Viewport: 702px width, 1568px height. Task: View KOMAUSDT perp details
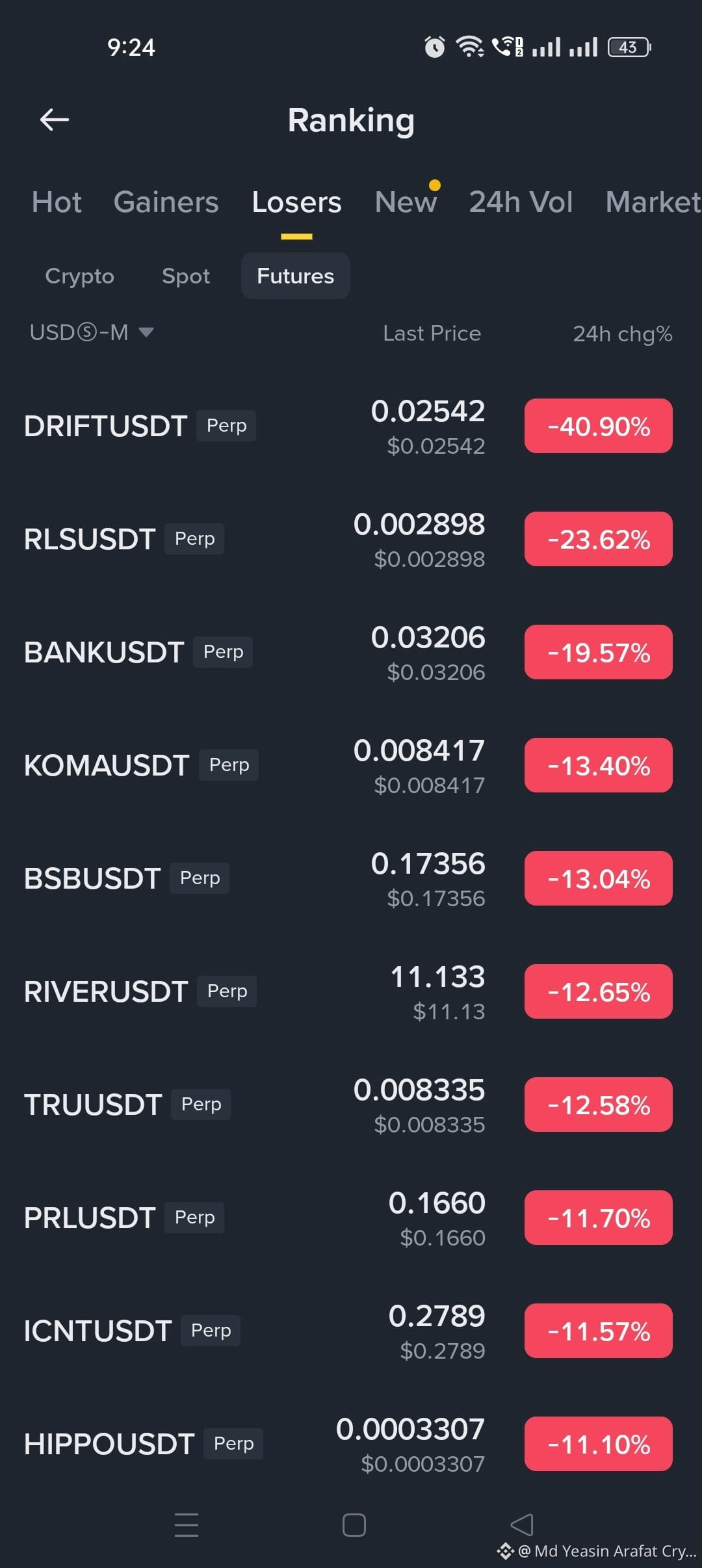351,765
